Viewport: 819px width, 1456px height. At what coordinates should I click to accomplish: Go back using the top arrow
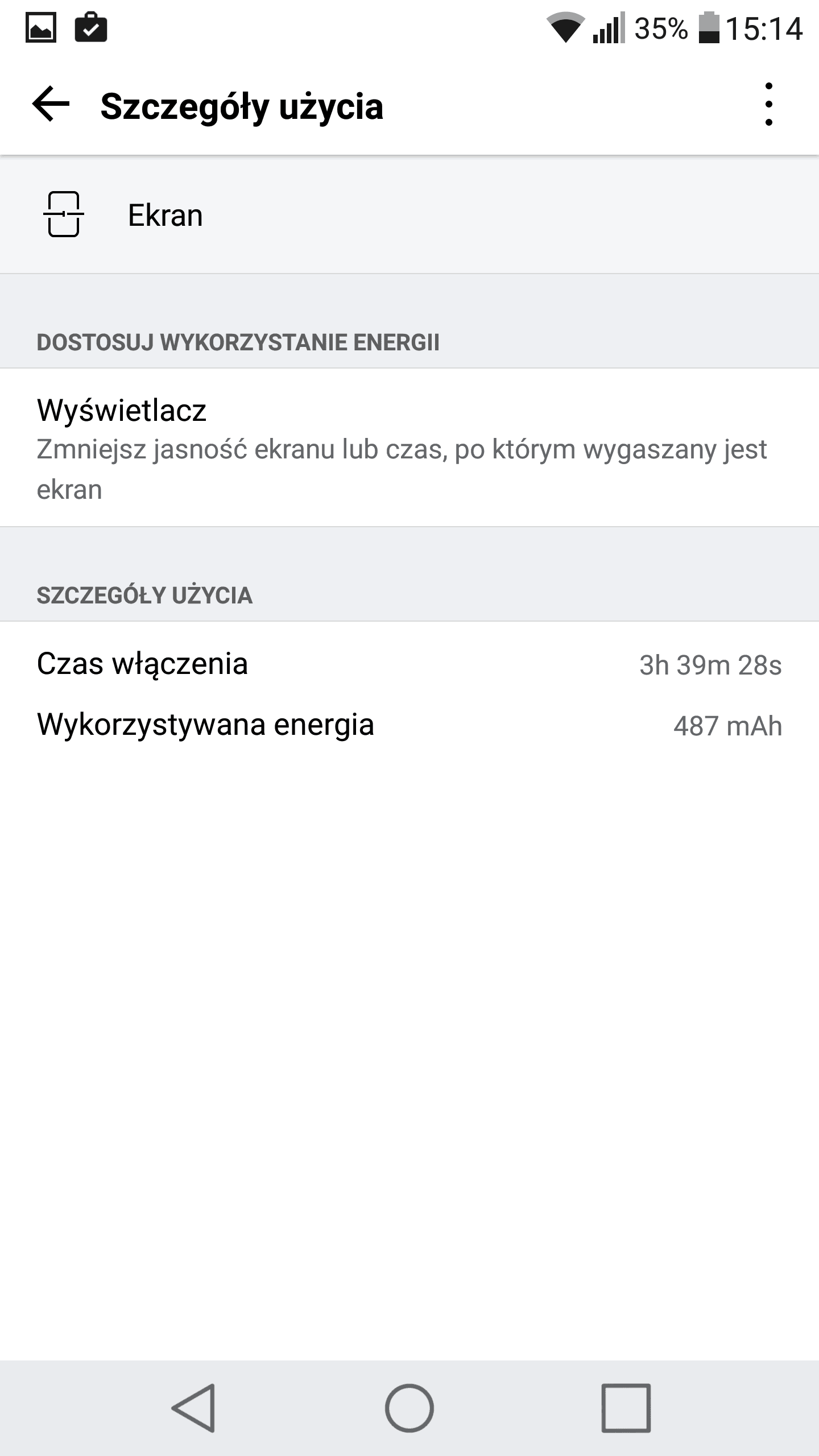click(x=51, y=104)
